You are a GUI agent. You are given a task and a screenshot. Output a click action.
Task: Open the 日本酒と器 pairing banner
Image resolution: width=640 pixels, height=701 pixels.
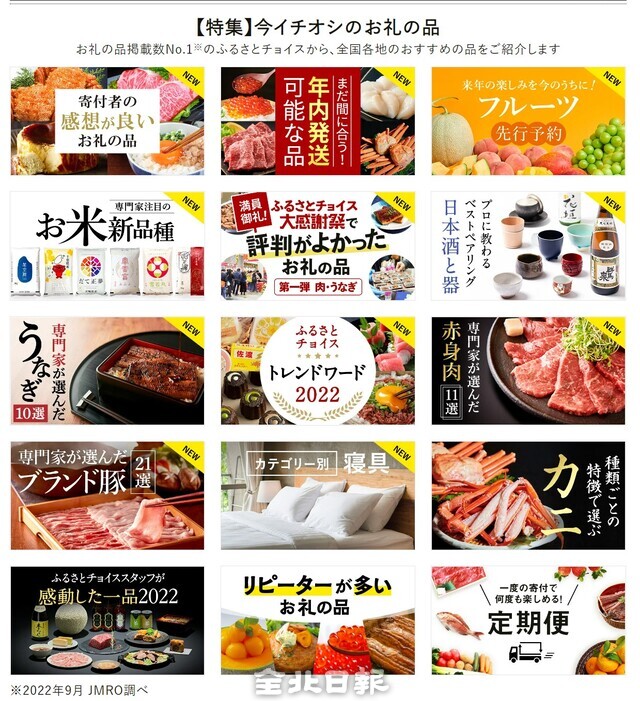pyautogui.click(x=528, y=246)
